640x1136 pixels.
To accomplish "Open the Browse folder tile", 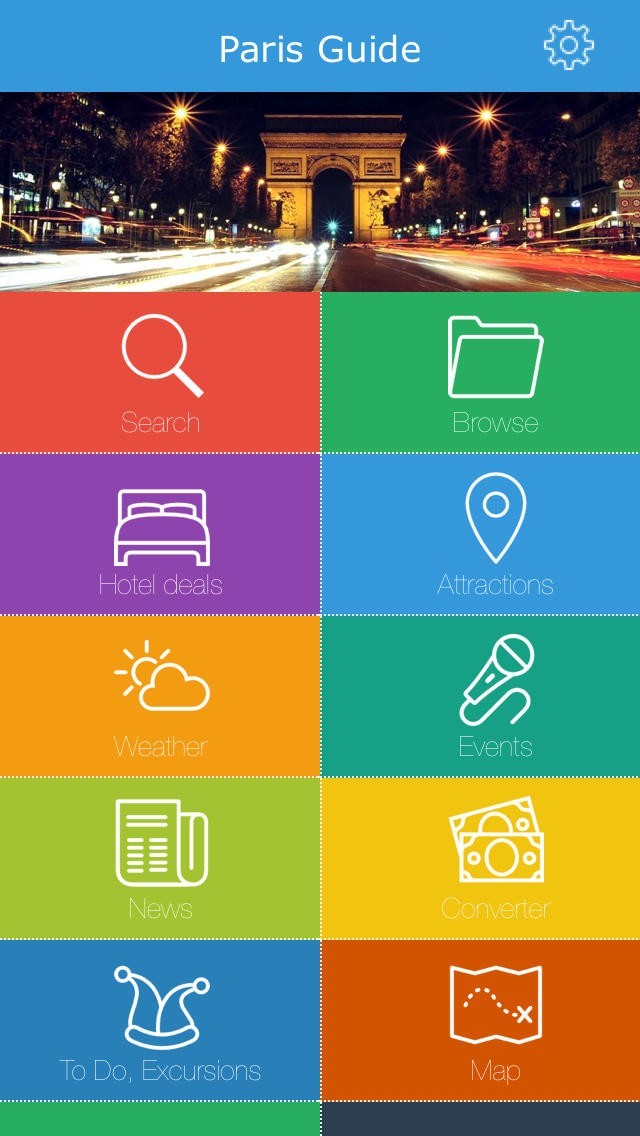I will point(480,372).
